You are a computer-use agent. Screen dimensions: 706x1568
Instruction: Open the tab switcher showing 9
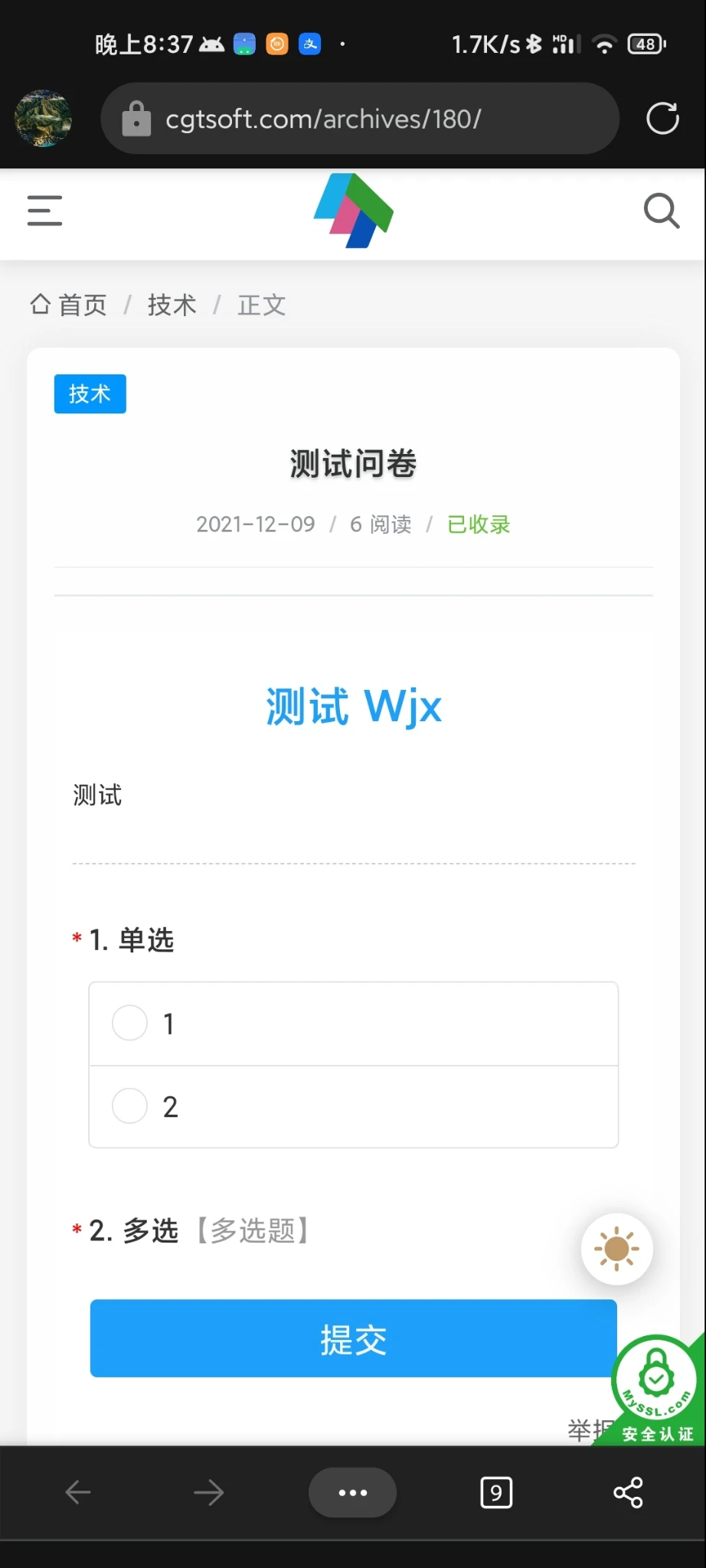click(496, 1492)
